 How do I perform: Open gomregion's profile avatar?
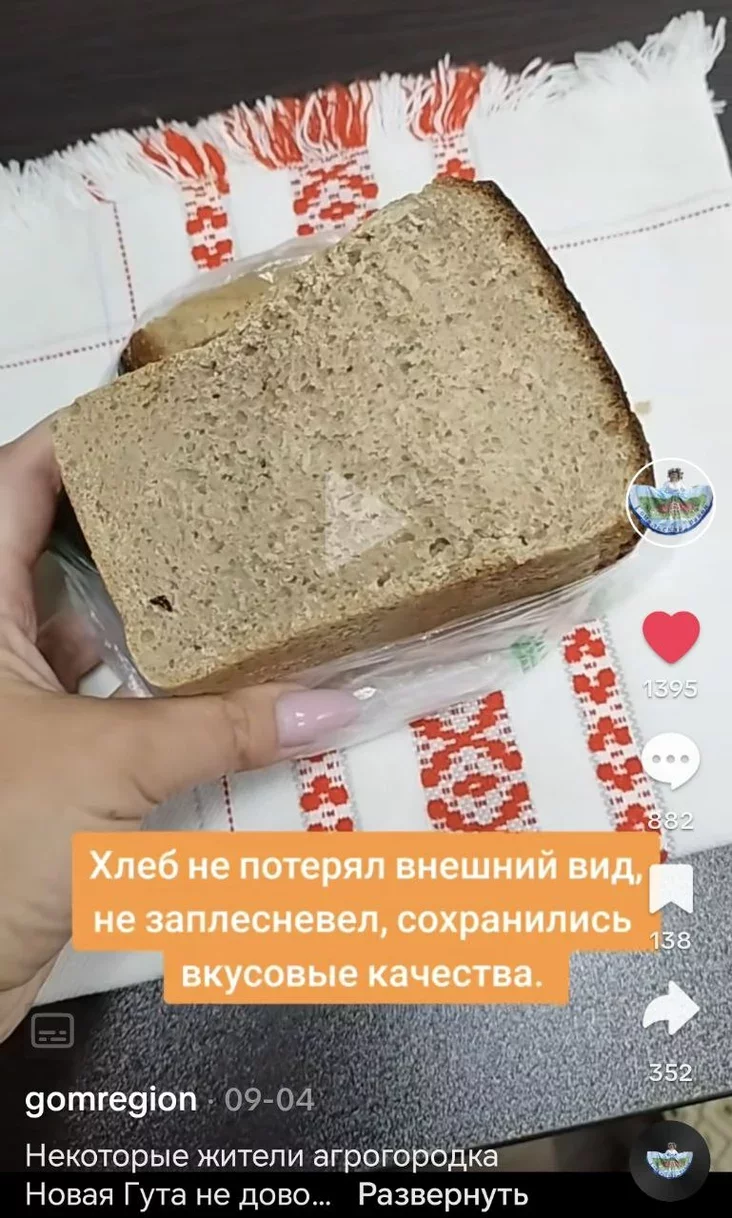click(670, 502)
